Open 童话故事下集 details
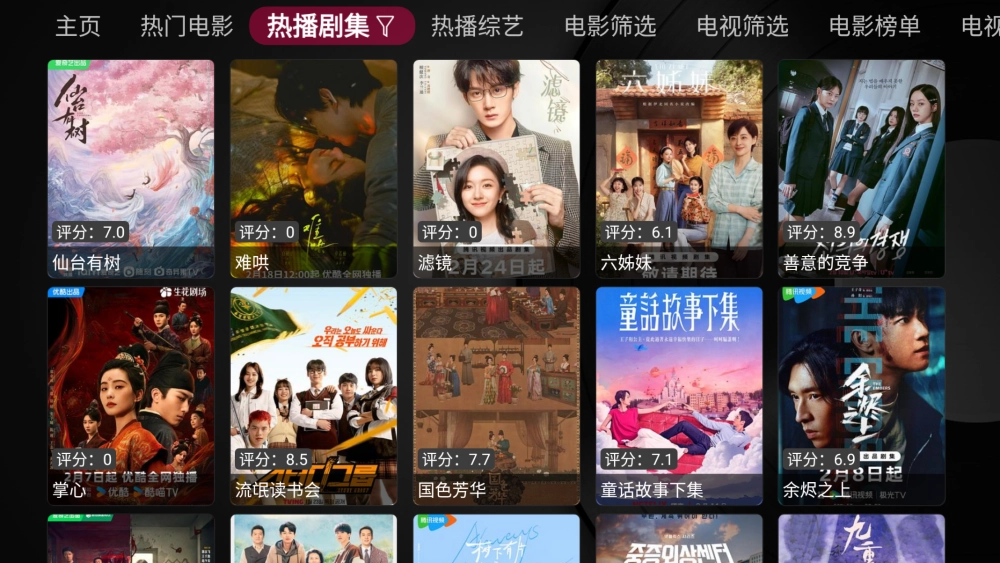The height and width of the screenshot is (563, 1000). (679, 396)
